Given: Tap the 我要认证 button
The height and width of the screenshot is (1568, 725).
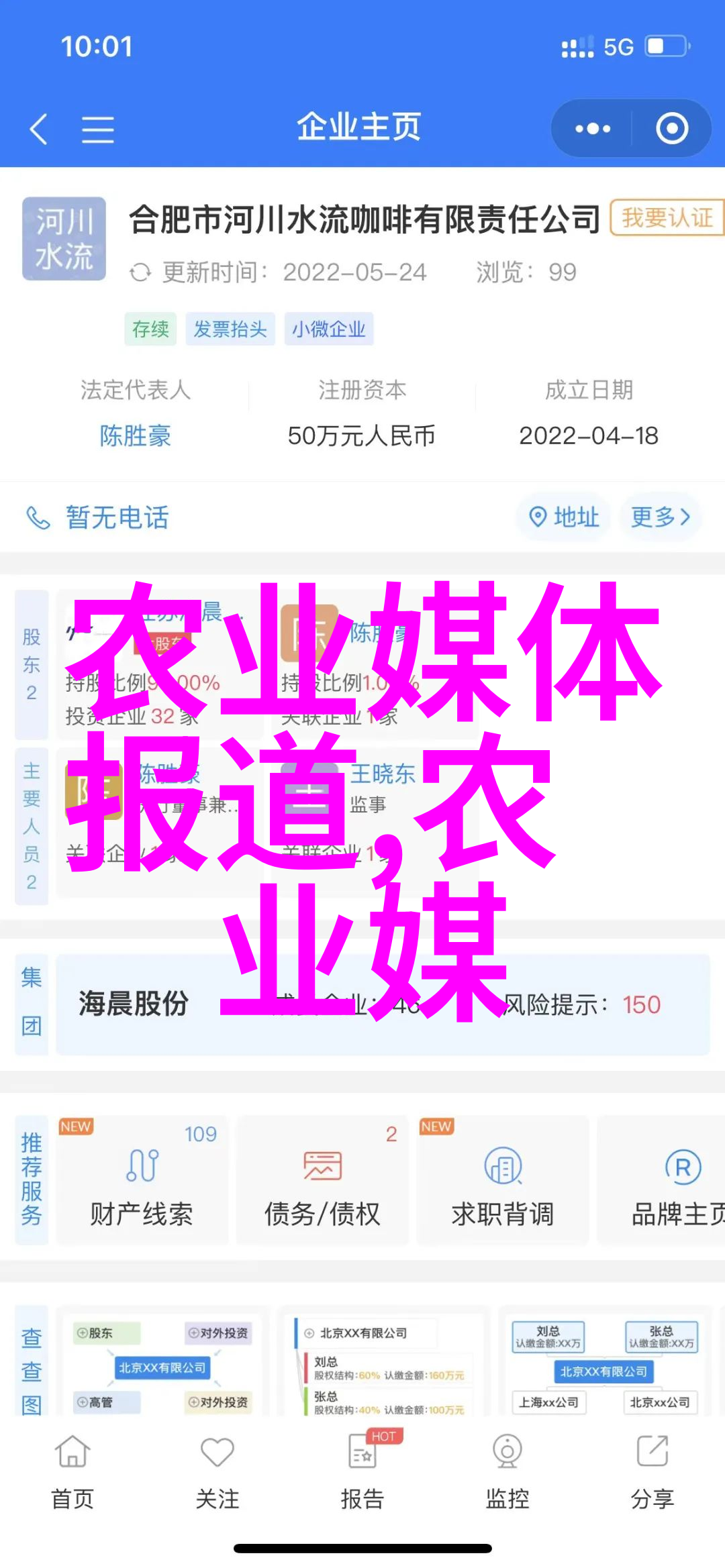Looking at the screenshot, I should [x=666, y=217].
